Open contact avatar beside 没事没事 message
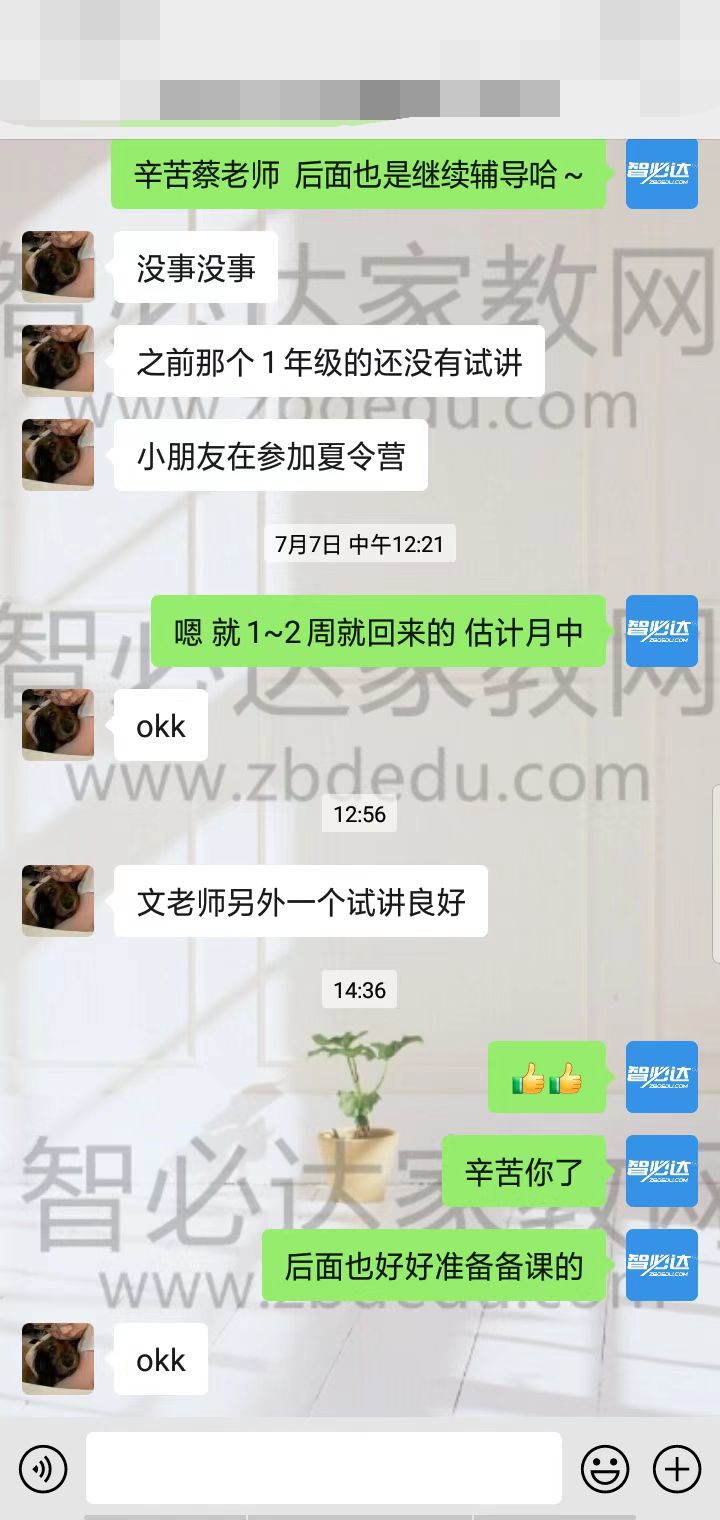Screen dimensions: 720x1520 click(58, 267)
